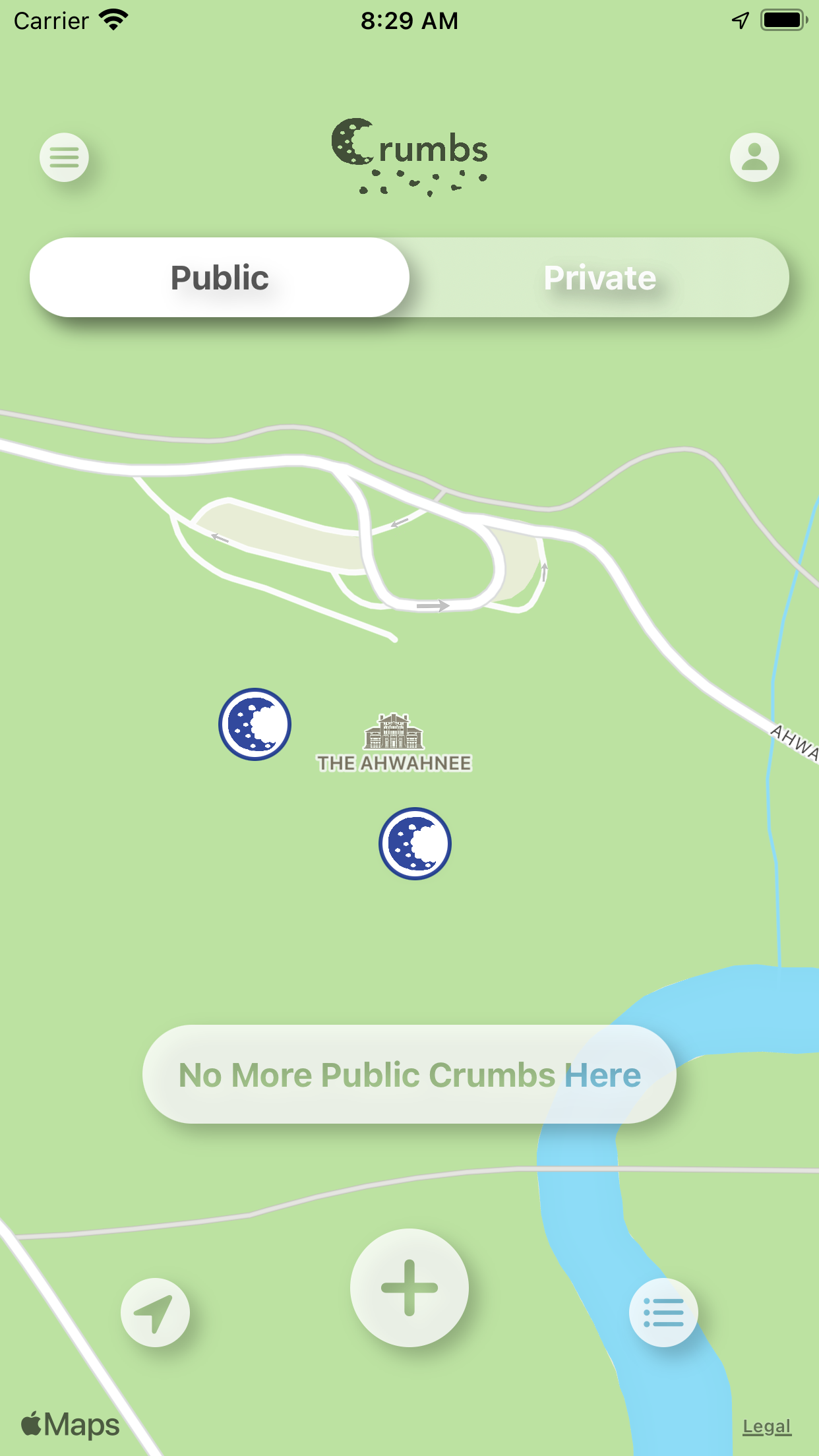Switch to the Private segment
The width and height of the screenshot is (819, 1456).
point(599,278)
